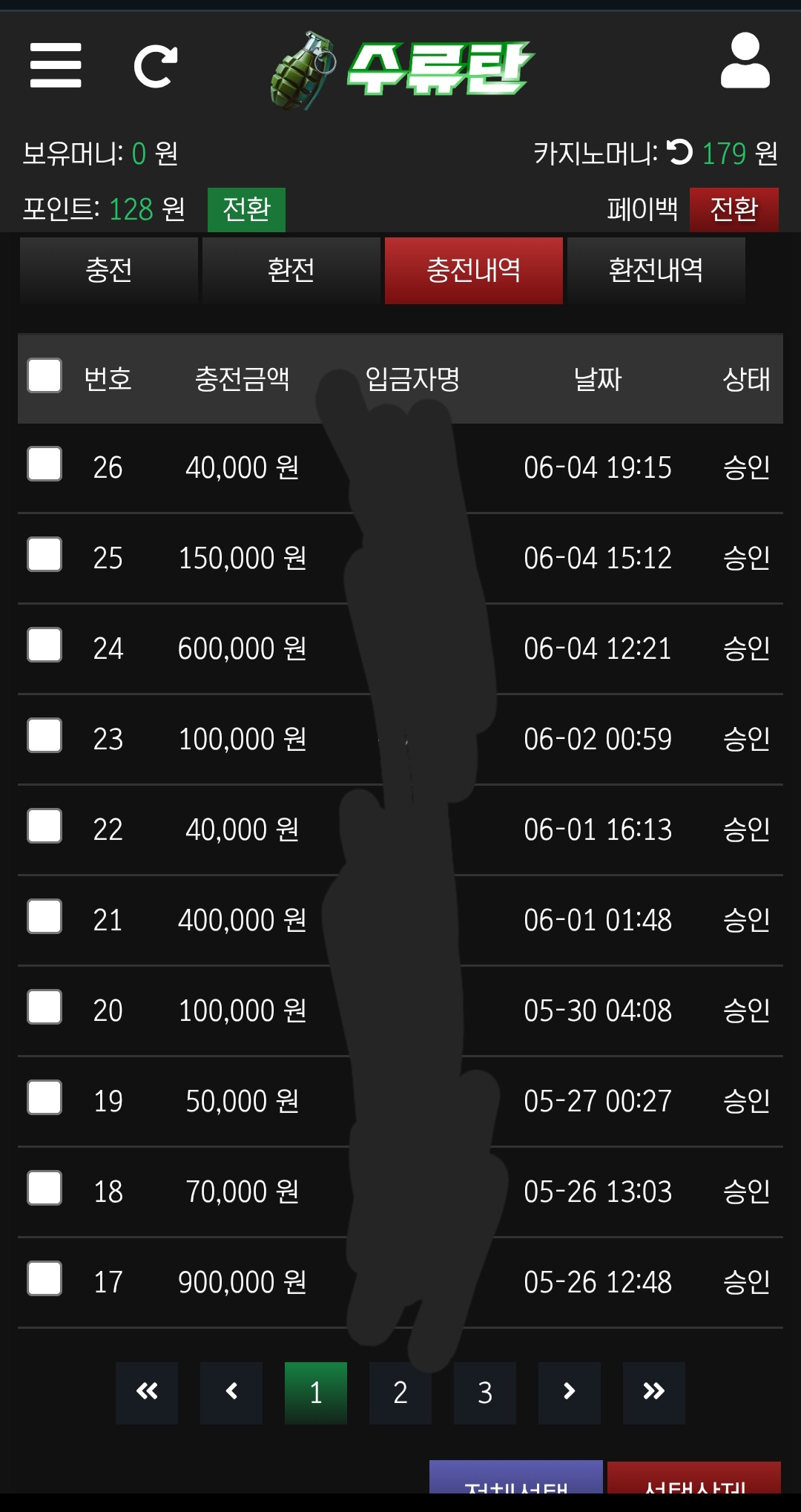Image resolution: width=801 pixels, height=1512 pixels.
Task: Jump to the last page
Action: click(654, 1393)
